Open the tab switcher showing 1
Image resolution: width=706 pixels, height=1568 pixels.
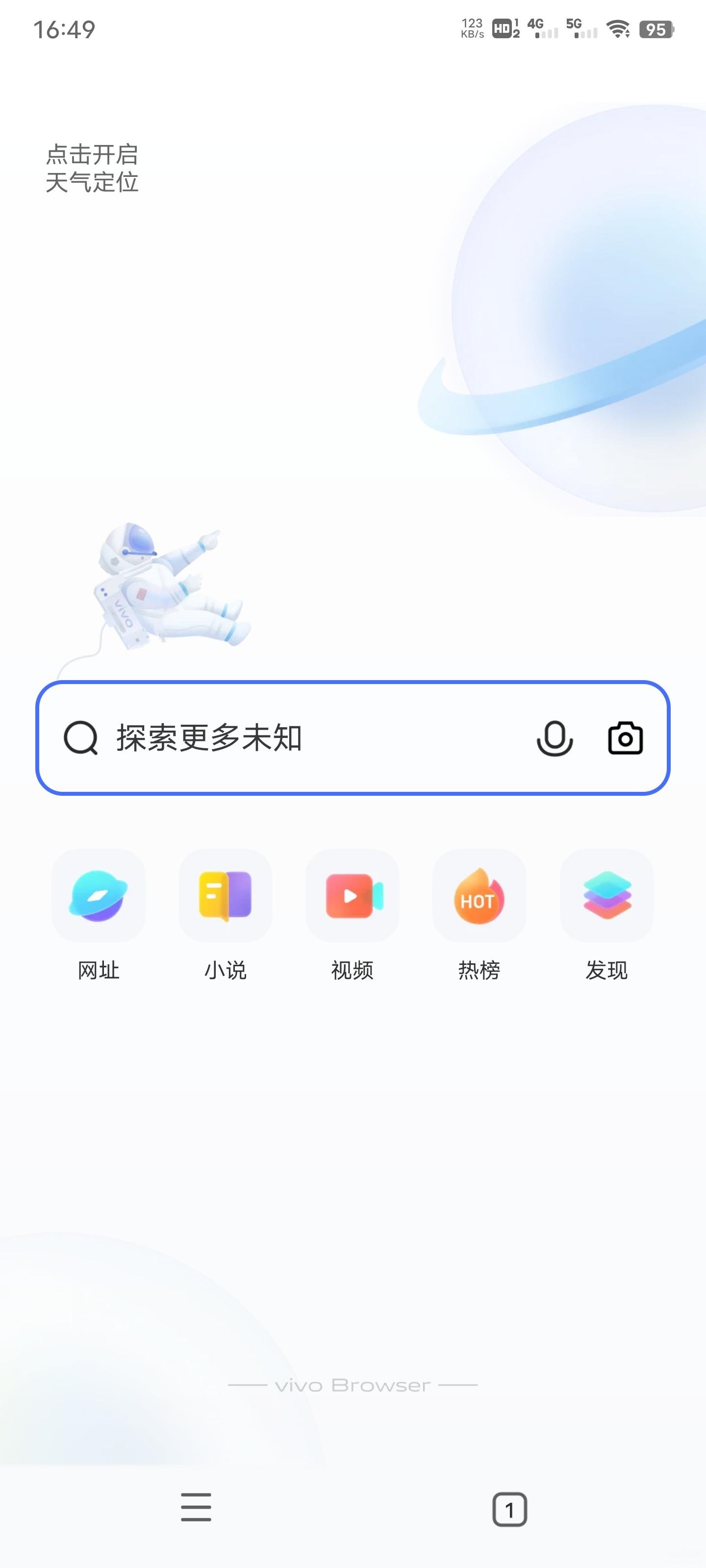pyautogui.click(x=509, y=1509)
